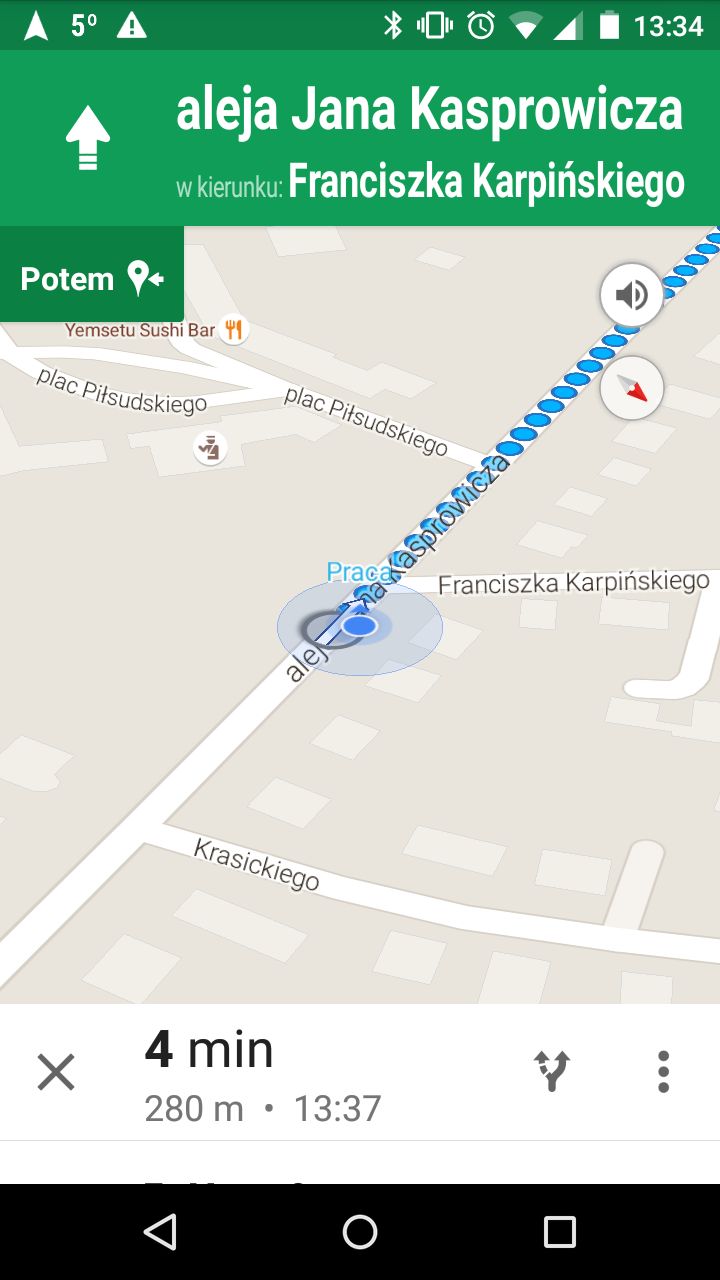This screenshot has height=1280, width=720.
Task: Mute voice guidance with the speaker button
Action: point(631,295)
